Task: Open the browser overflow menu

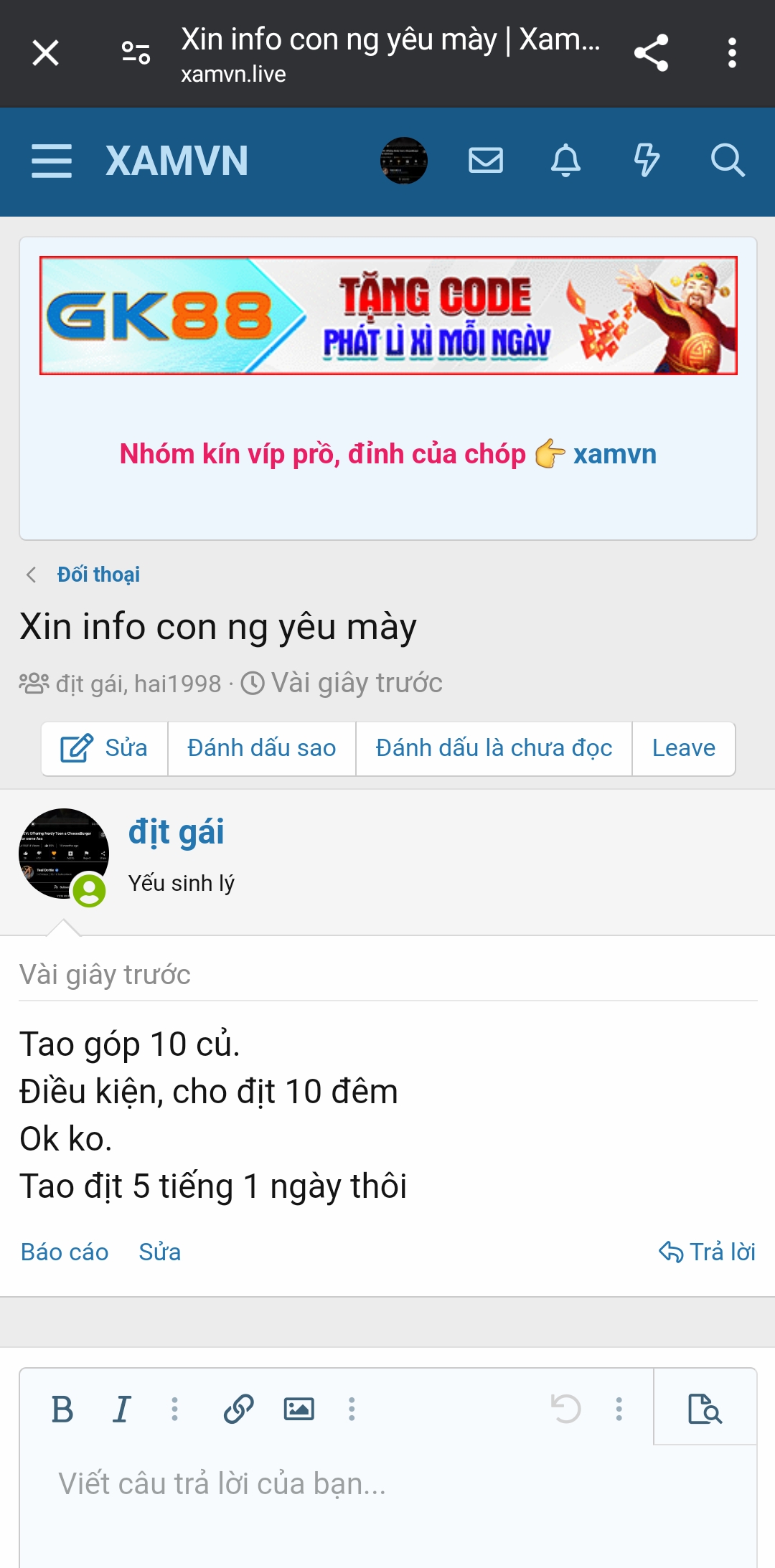Action: click(731, 53)
